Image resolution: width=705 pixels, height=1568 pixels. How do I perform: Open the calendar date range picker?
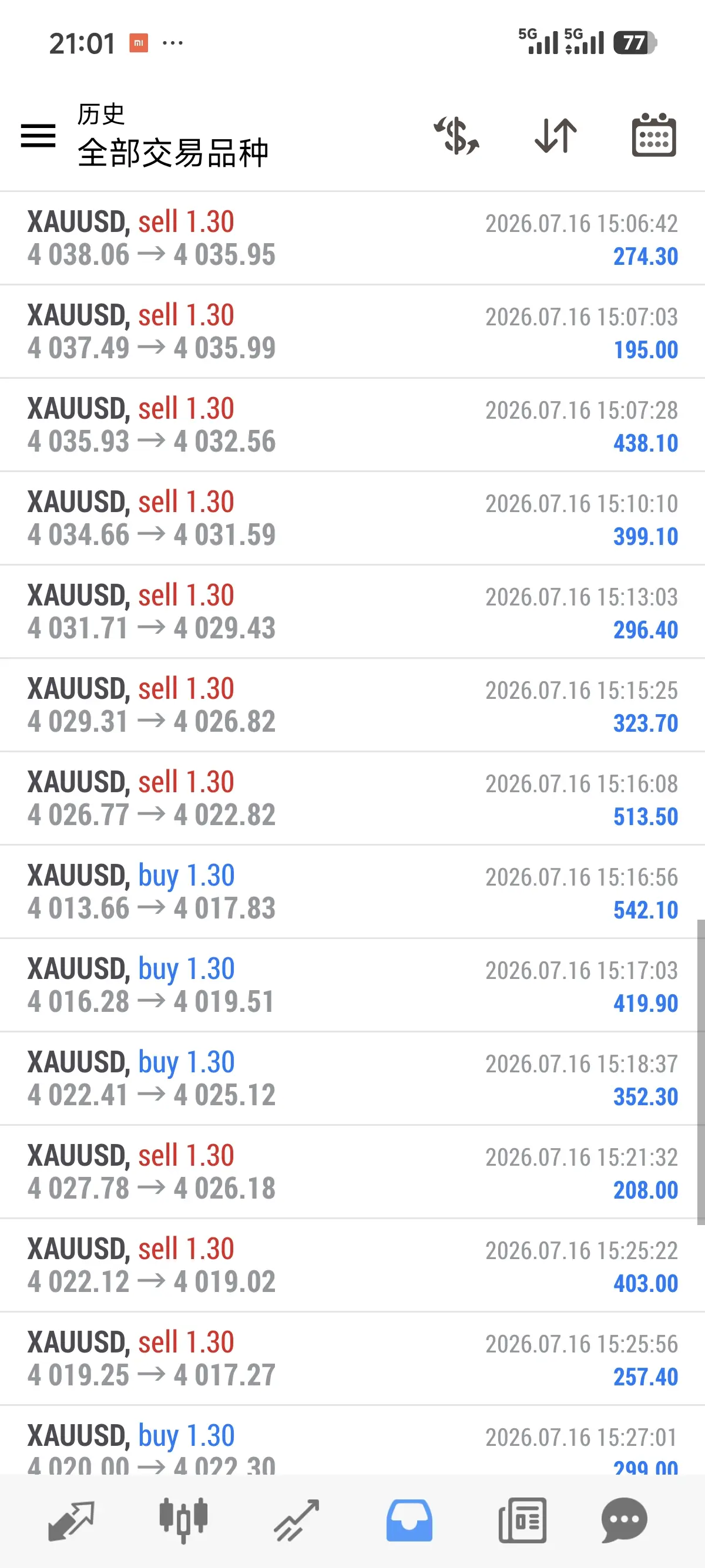pos(654,135)
